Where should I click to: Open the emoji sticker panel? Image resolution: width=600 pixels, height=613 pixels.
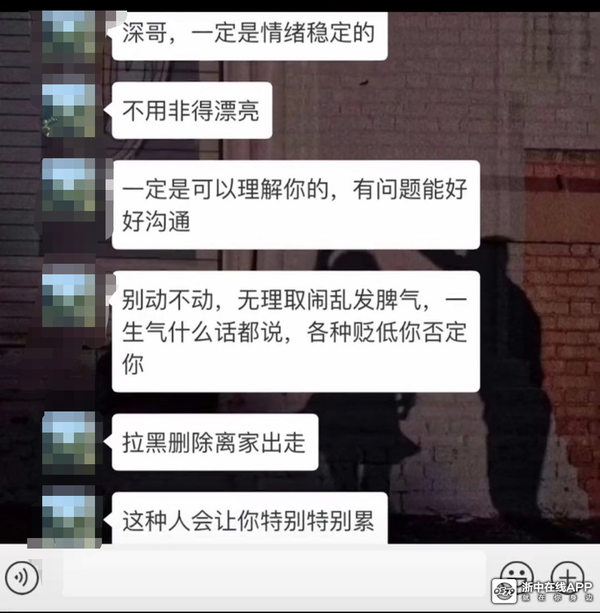[512, 575]
